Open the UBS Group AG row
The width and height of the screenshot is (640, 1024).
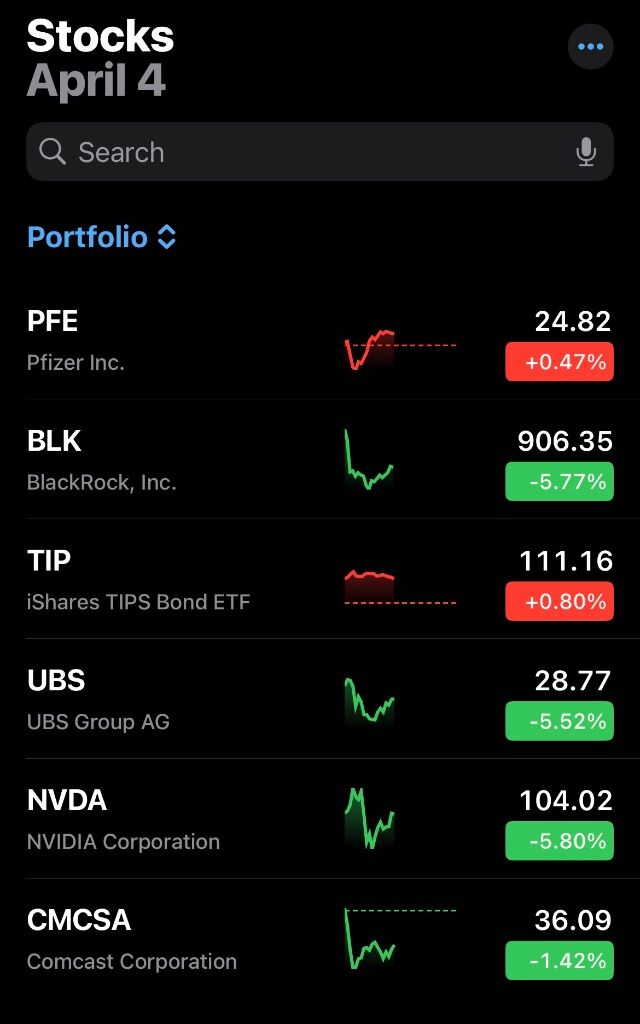[320, 699]
